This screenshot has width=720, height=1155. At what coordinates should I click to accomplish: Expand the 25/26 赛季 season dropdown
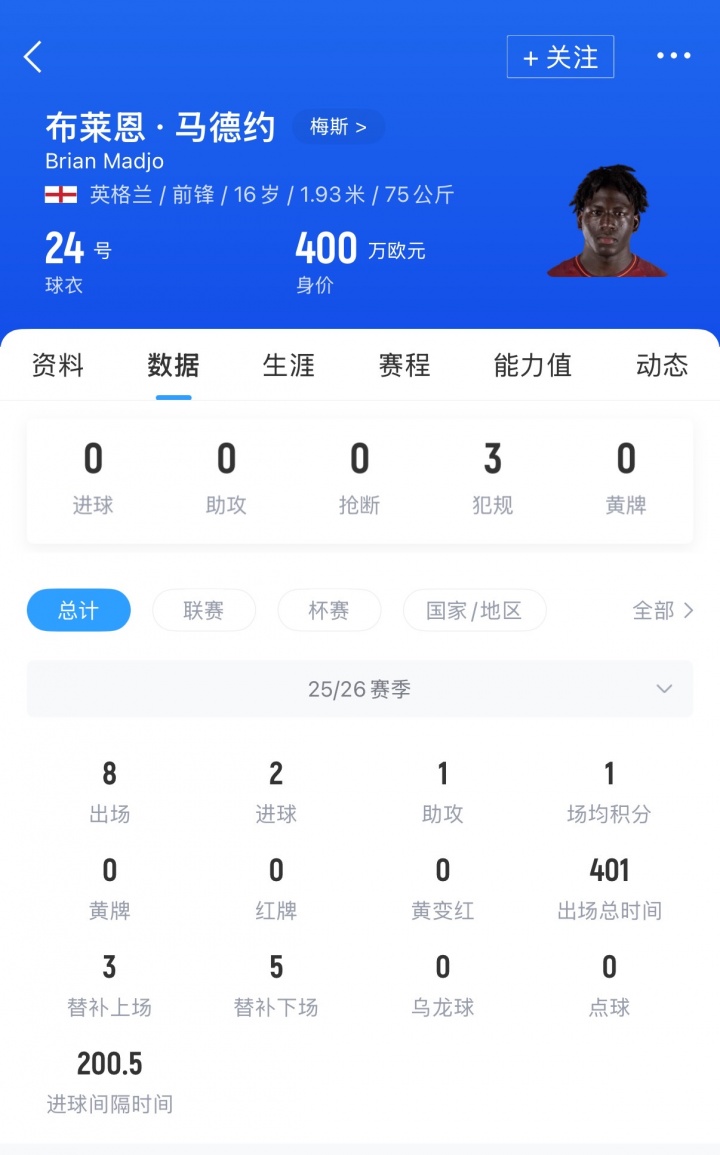coord(360,689)
